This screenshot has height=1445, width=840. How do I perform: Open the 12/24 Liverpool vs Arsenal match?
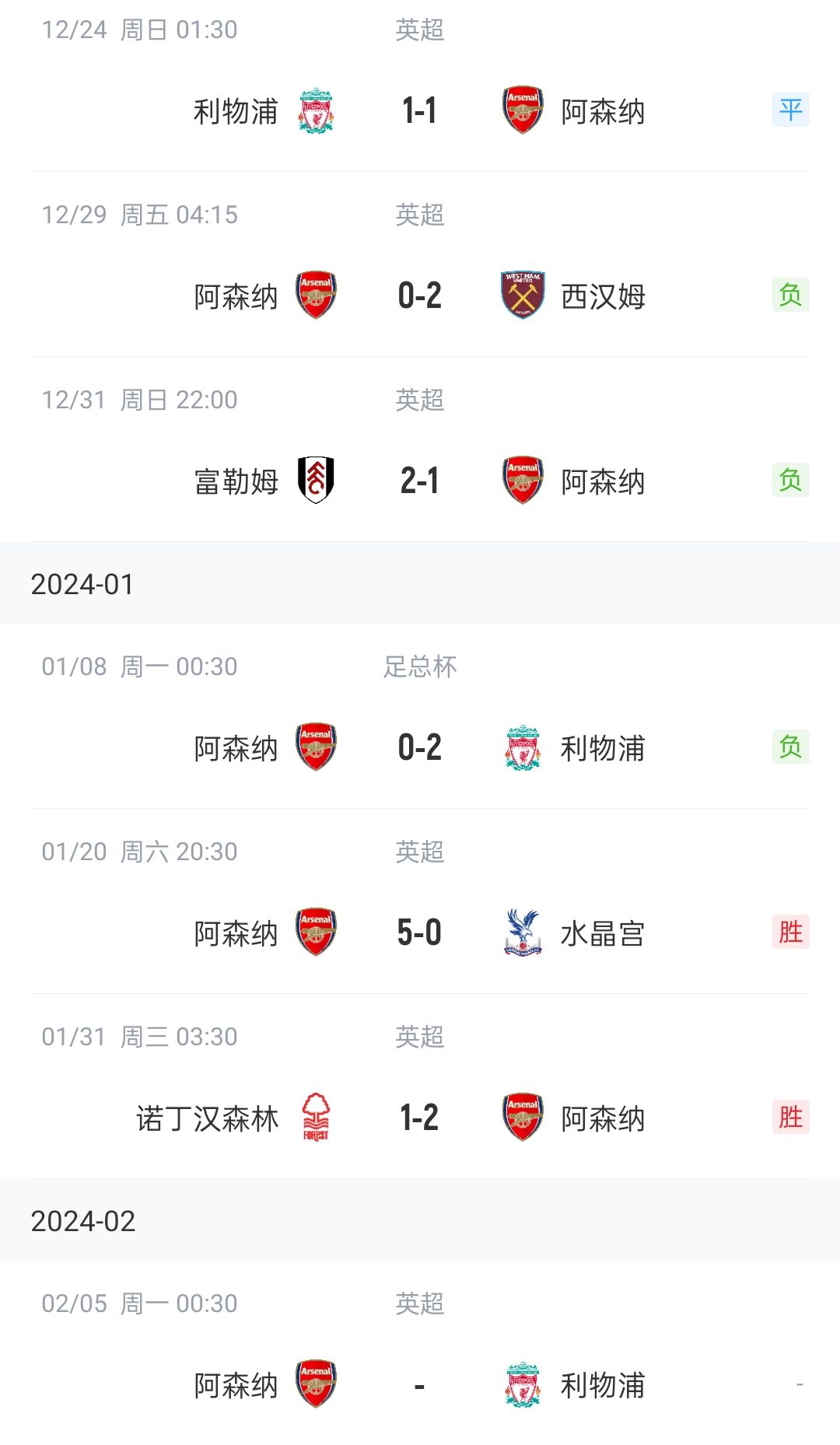420,110
